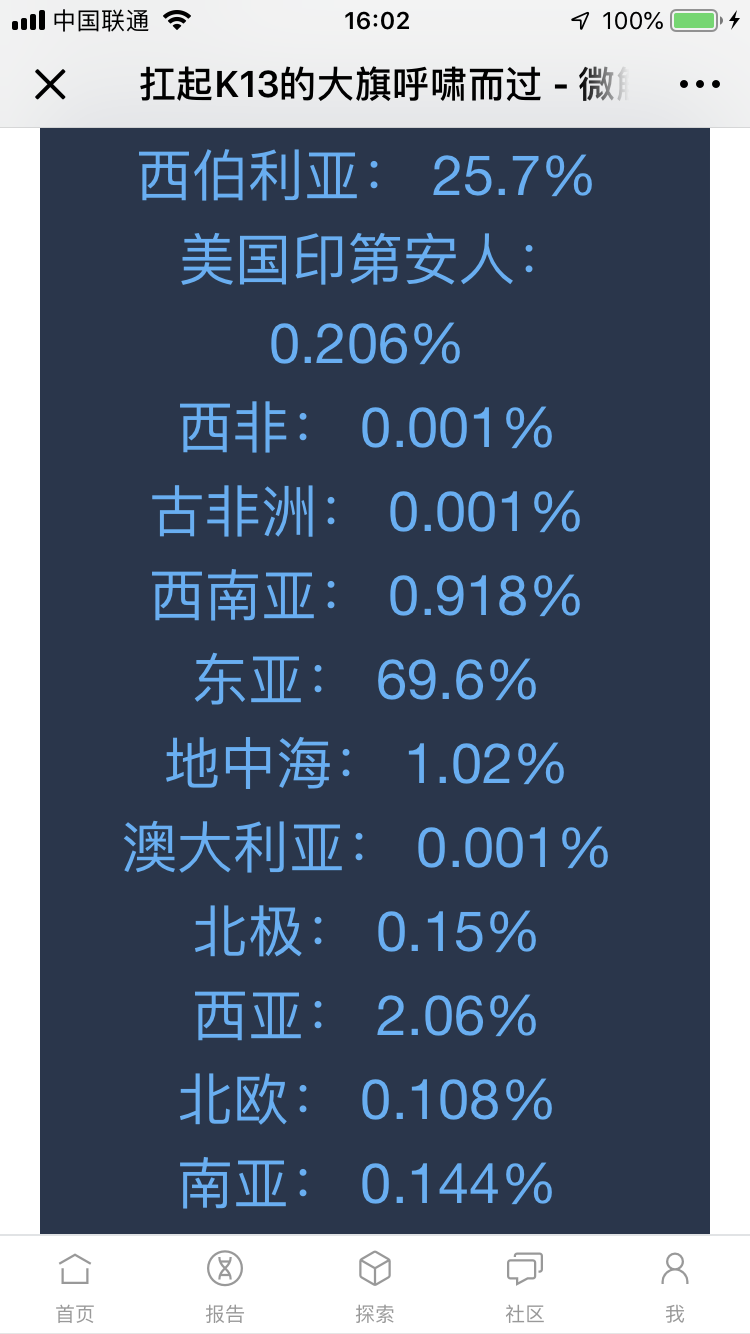Switch to the 报告 tab

[225, 1286]
